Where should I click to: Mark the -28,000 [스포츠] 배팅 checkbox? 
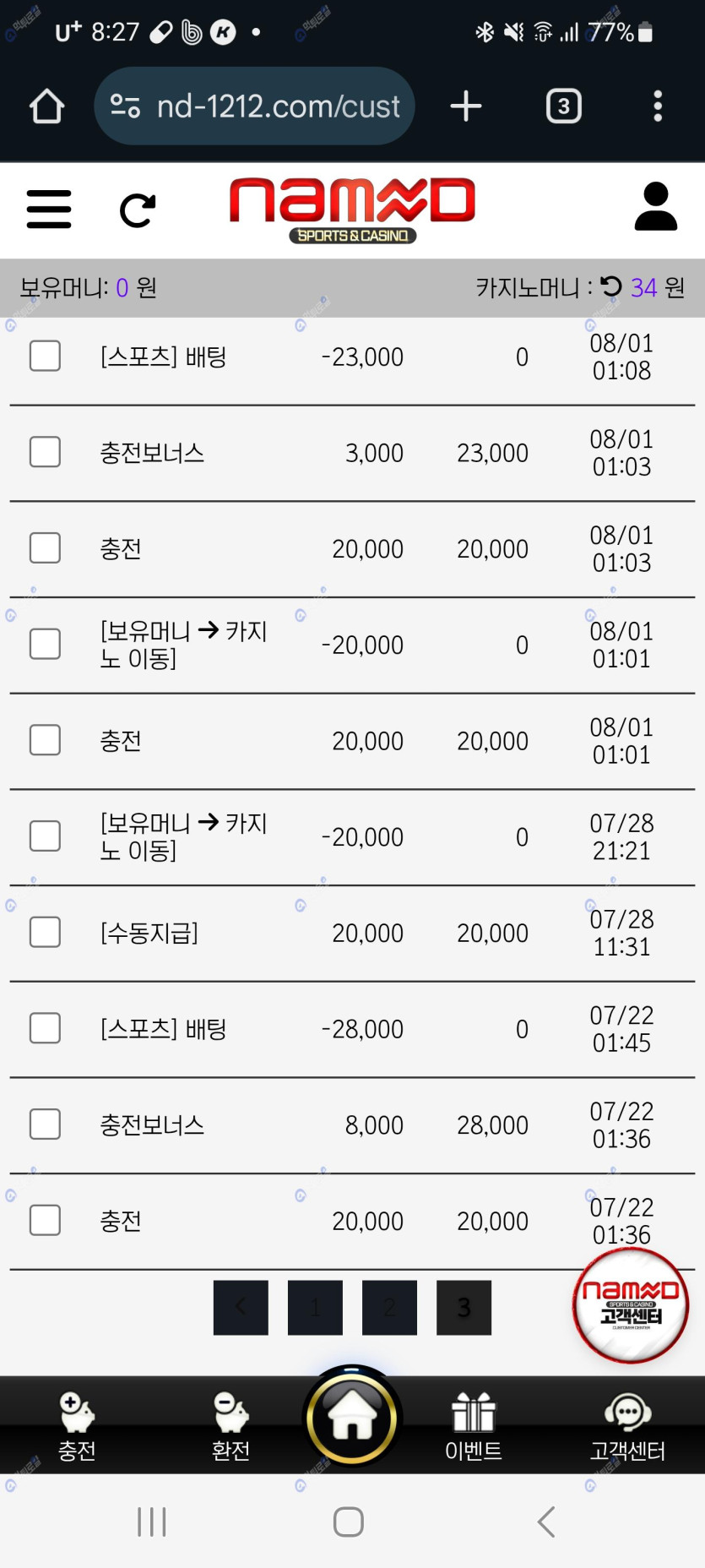[x=45, y=1028]
